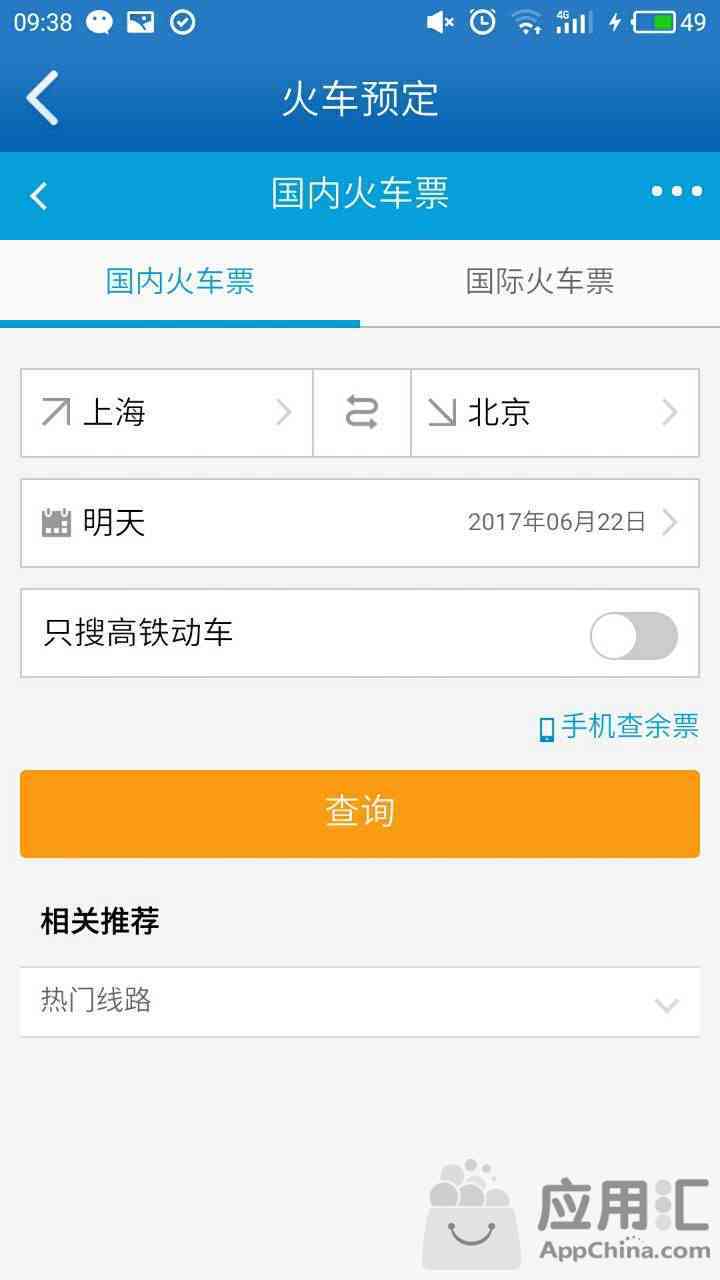Expand 热门线路 section
Image resolution: width=720 pixels, height=1280 pixels.
coord(360,1002)
